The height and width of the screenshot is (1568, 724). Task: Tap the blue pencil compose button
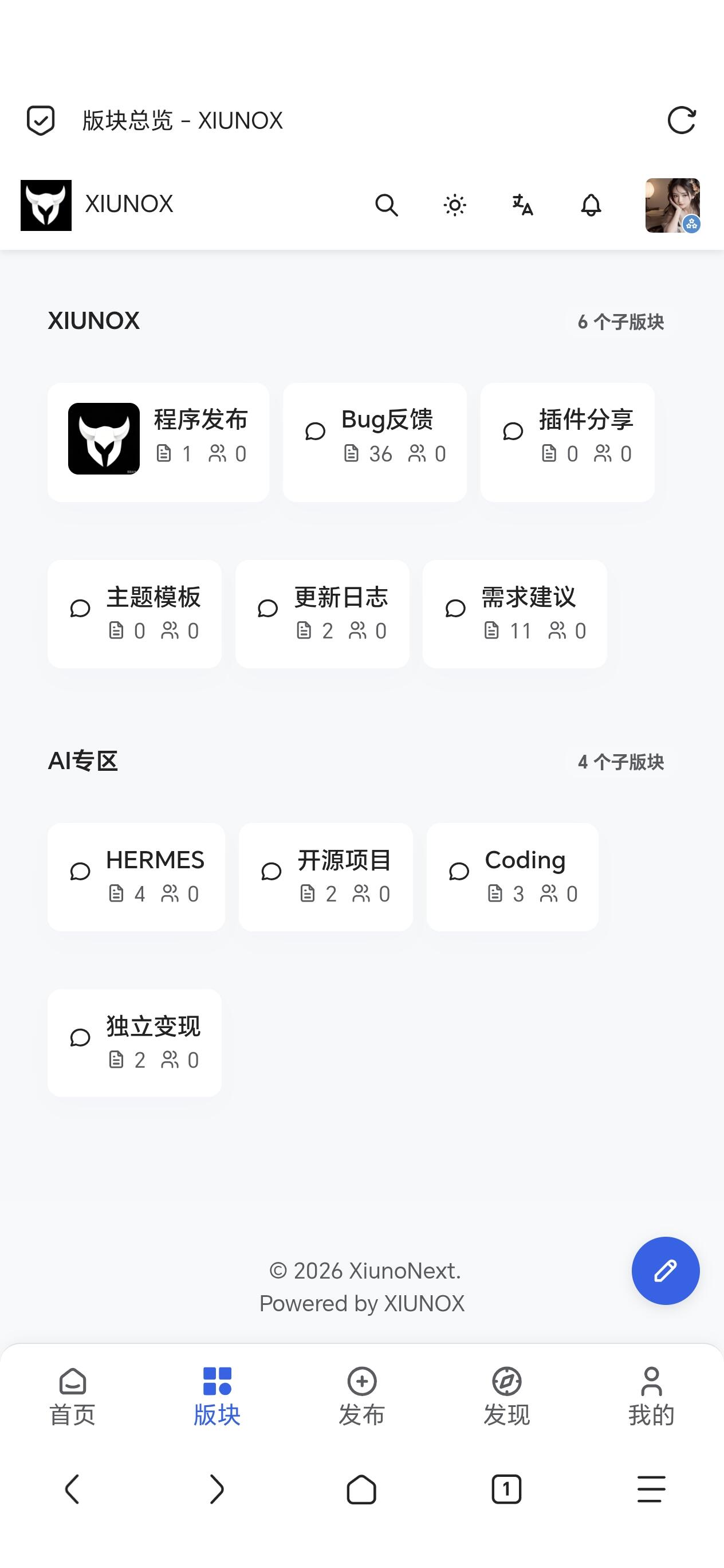tap(666, 1271)
